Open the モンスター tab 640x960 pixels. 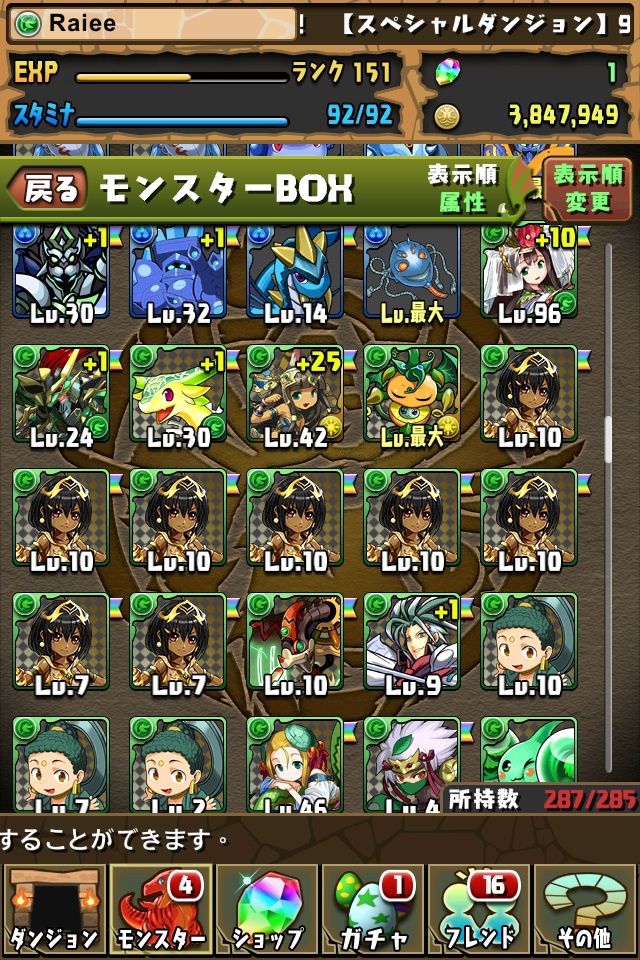coord(160,909)
